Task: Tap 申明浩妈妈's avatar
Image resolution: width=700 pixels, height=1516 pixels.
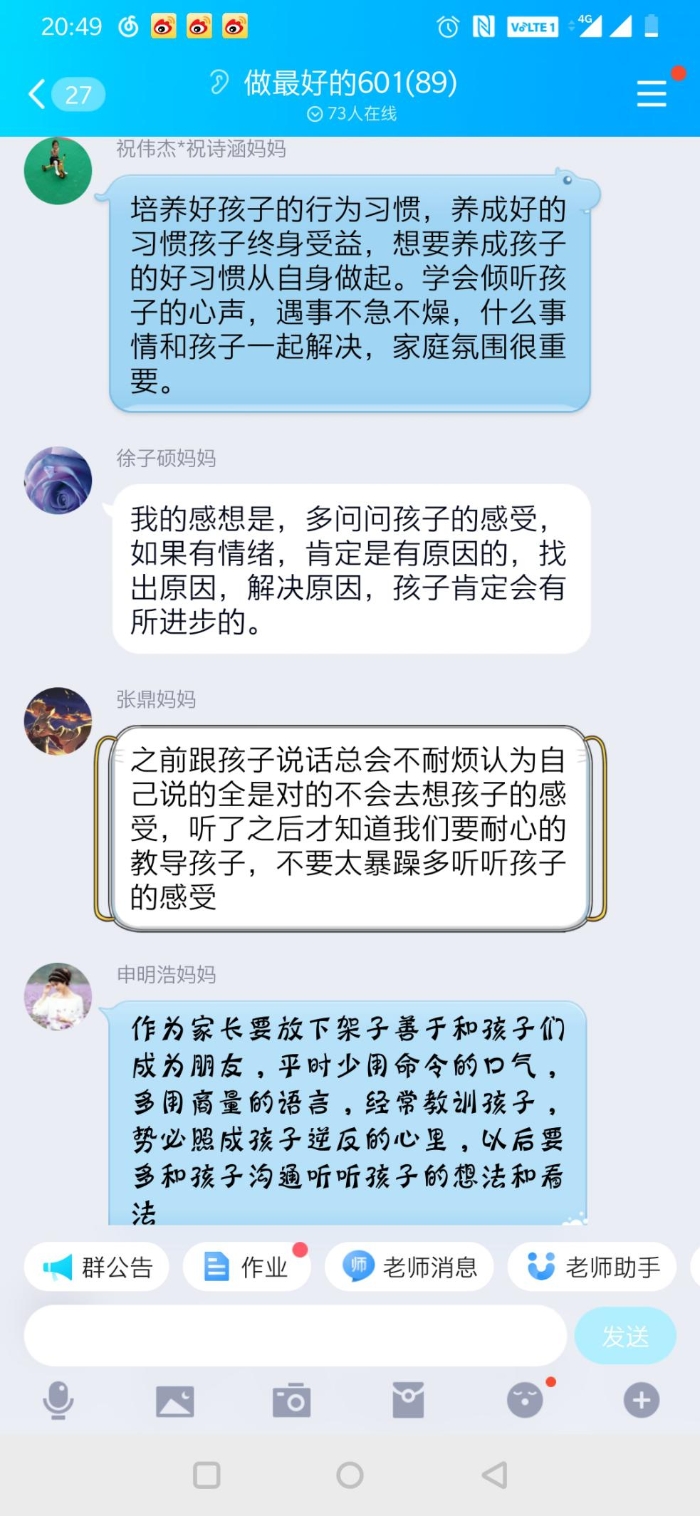Action: (x=58, y=997)
